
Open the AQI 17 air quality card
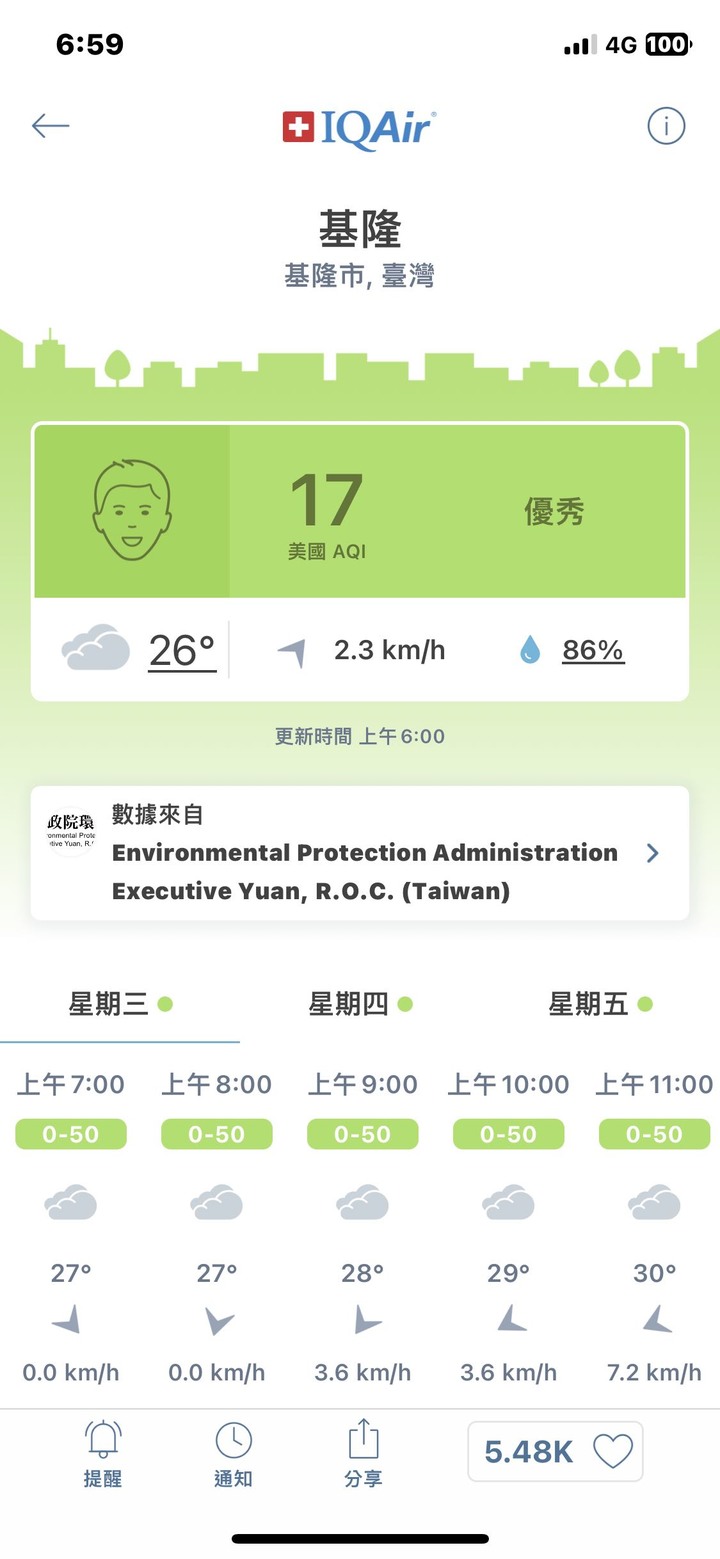(x=360, y=511)
